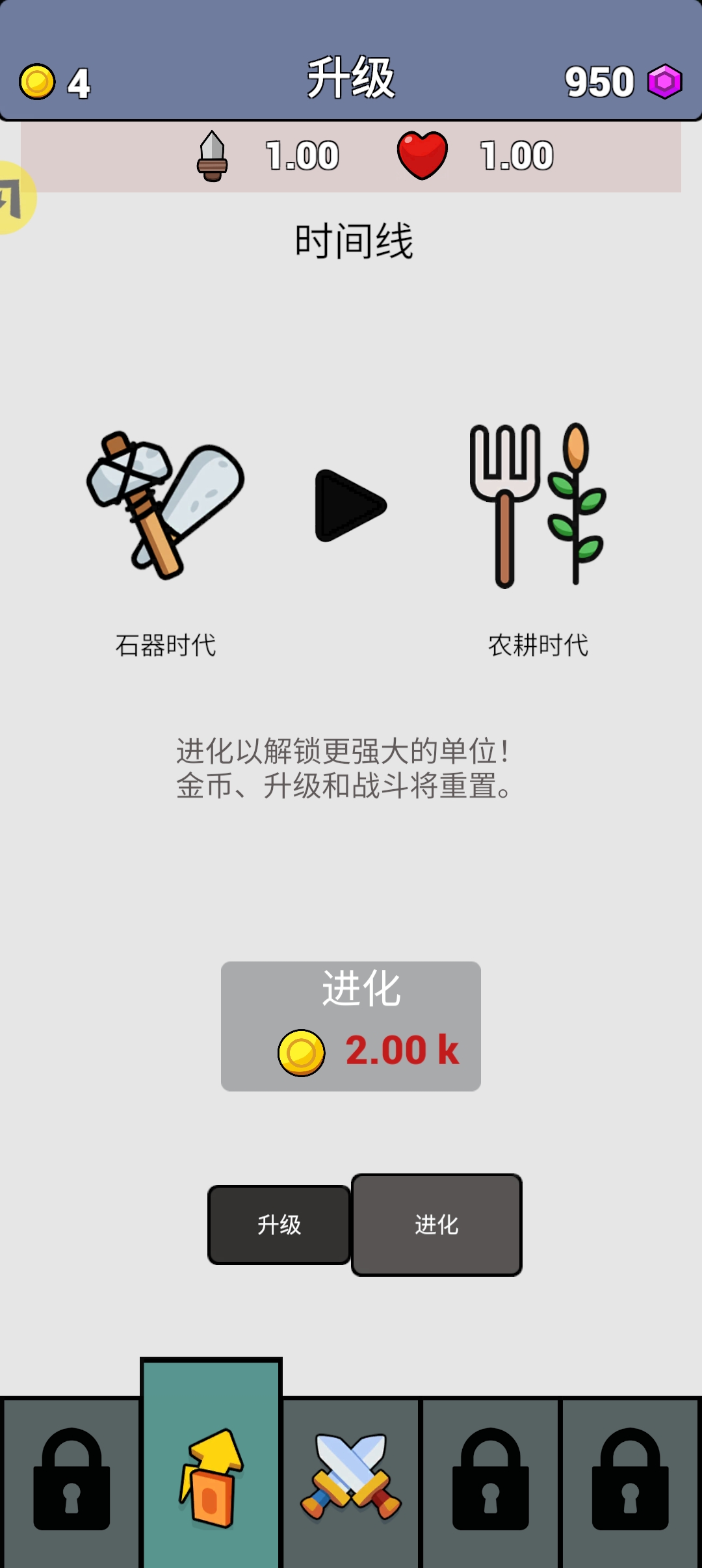Tap the 时间线 timeline heading
This screenshot has width=702, height=1568.
(x=354, y=239)
